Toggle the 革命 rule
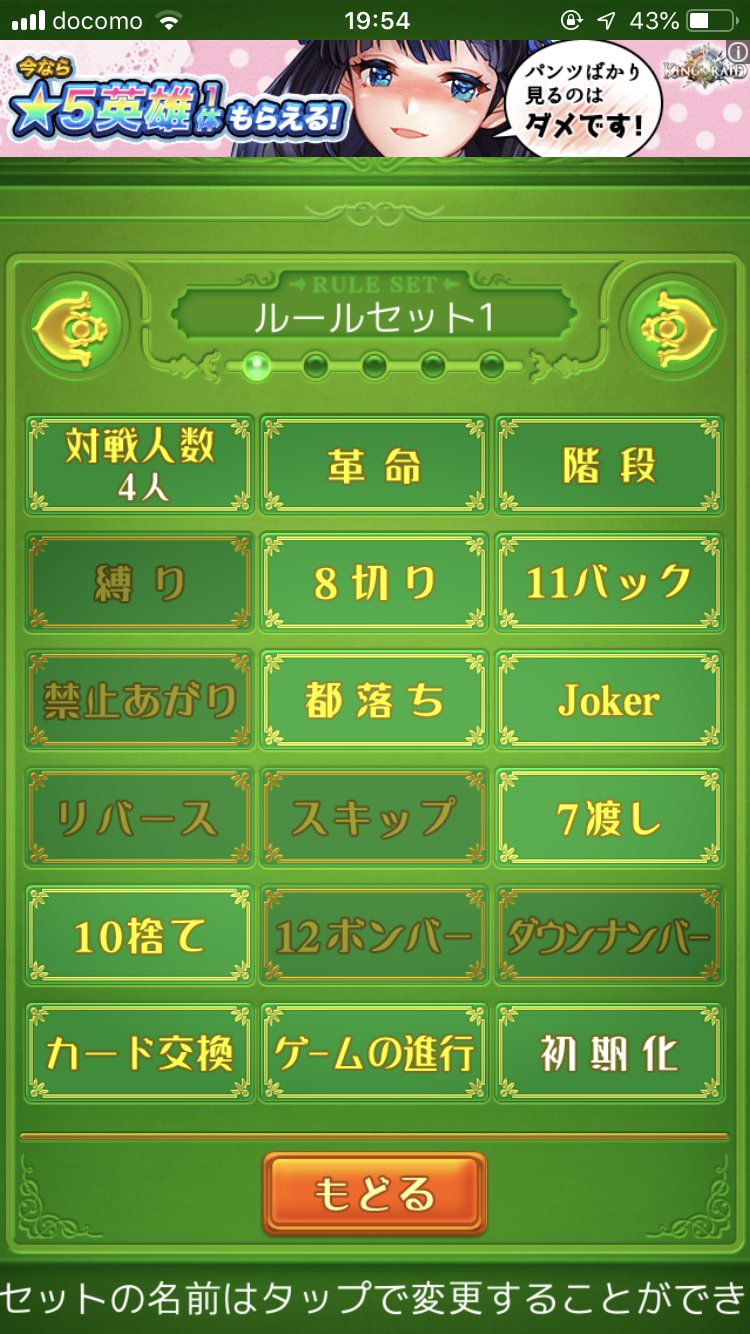This screenshot has width=750, height=1334. [374, 466]
